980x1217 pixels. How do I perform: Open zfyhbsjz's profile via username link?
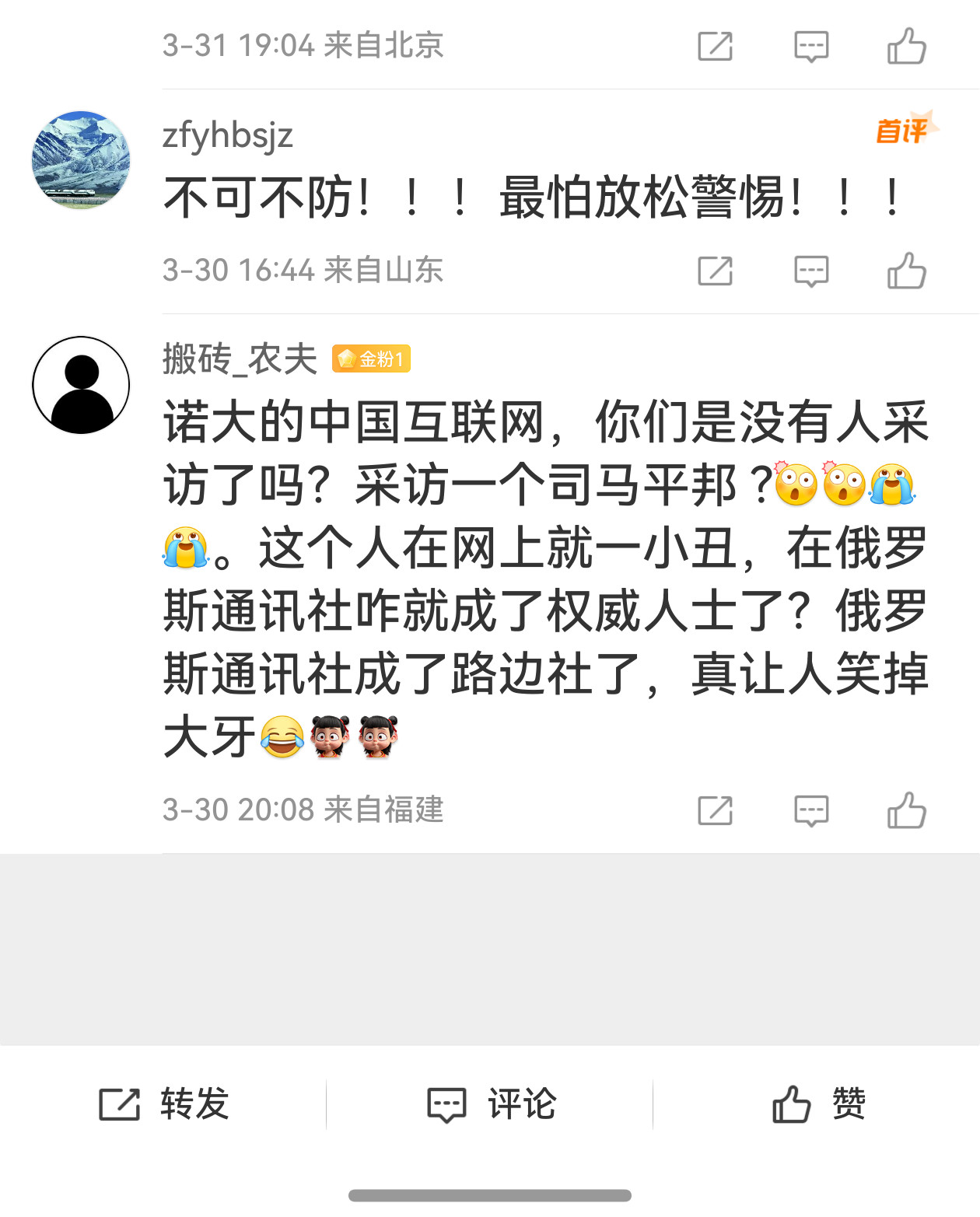tap(228, 133)
